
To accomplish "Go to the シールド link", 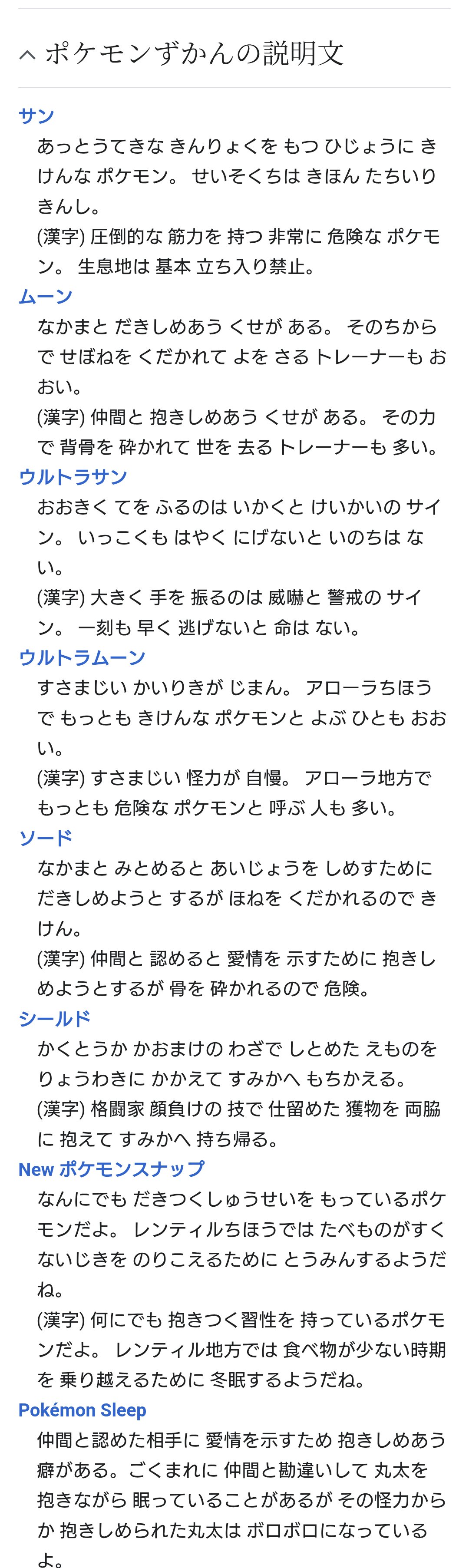I will (x=55, y=1018).
